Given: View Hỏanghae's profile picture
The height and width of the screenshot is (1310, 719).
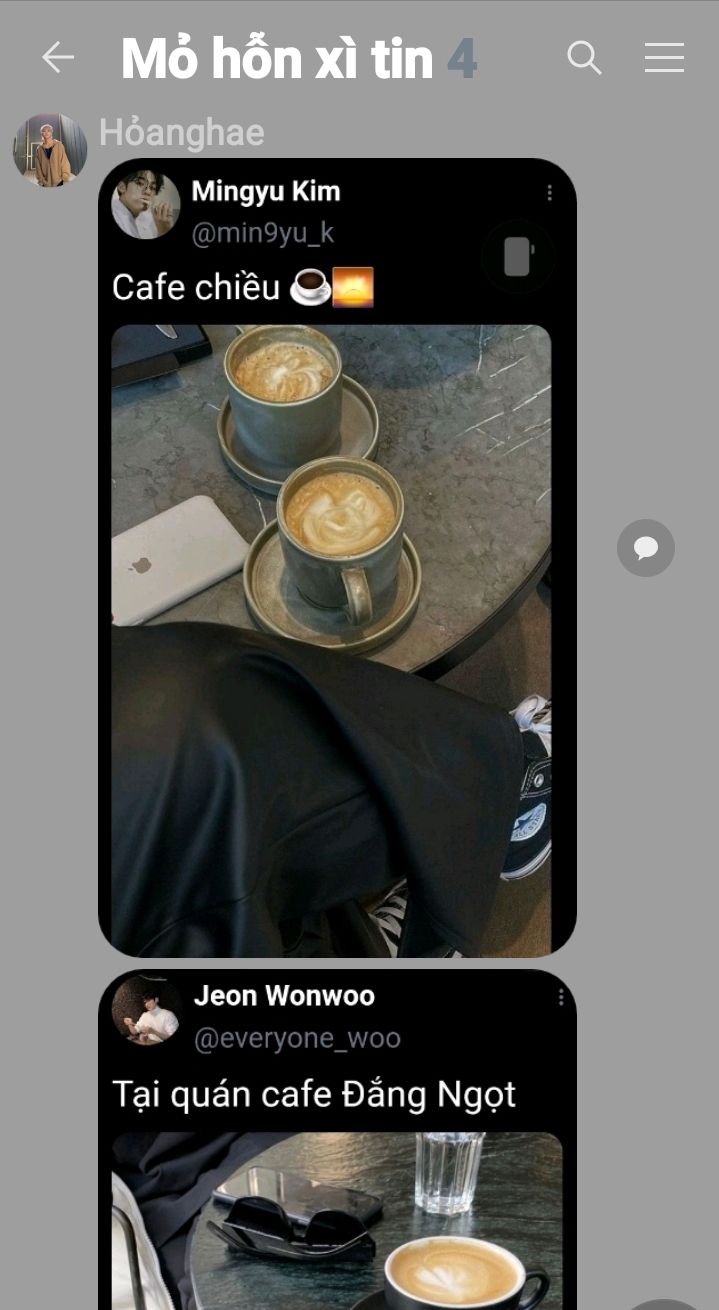Looking at the screenshot, I should 50,151.
